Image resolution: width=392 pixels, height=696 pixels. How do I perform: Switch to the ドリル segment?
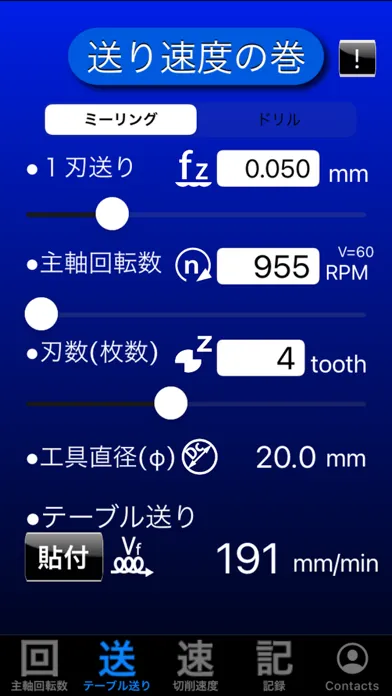click(x=278, y=119)
